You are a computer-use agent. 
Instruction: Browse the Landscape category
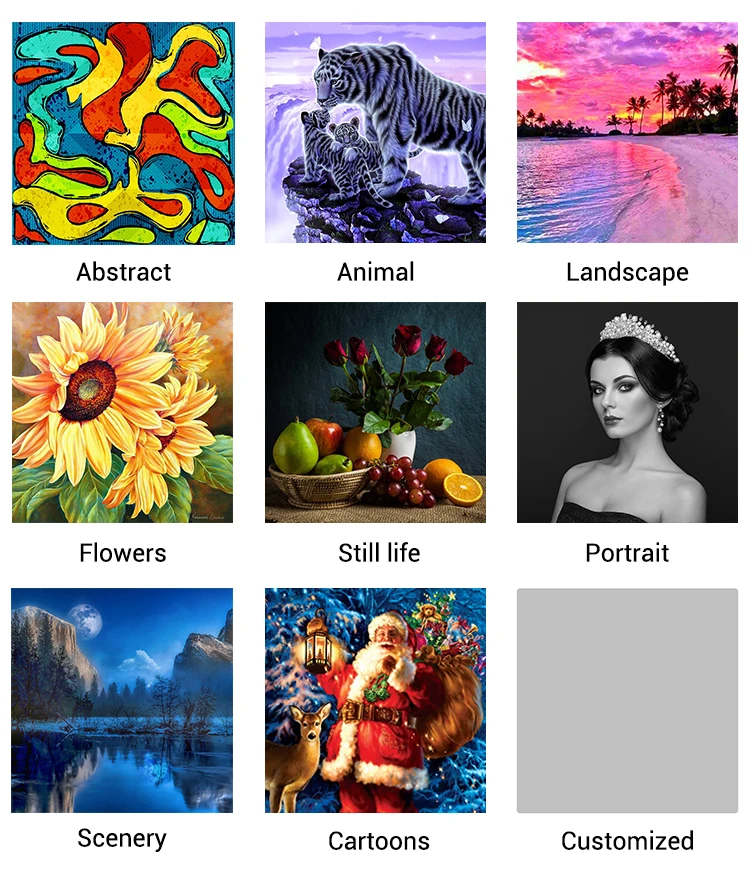(627, 133)
